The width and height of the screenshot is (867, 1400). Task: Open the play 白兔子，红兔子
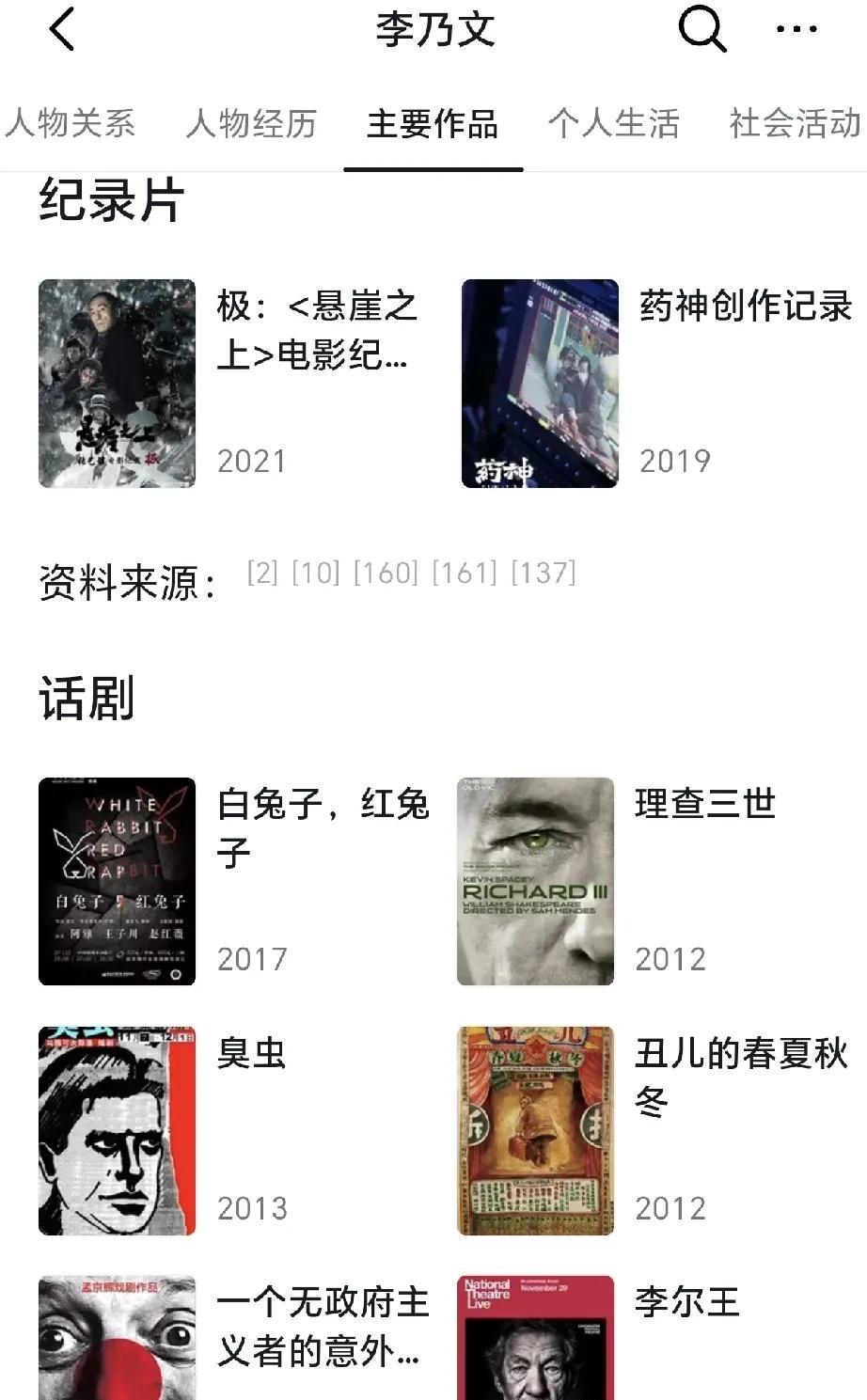point(118,881)
